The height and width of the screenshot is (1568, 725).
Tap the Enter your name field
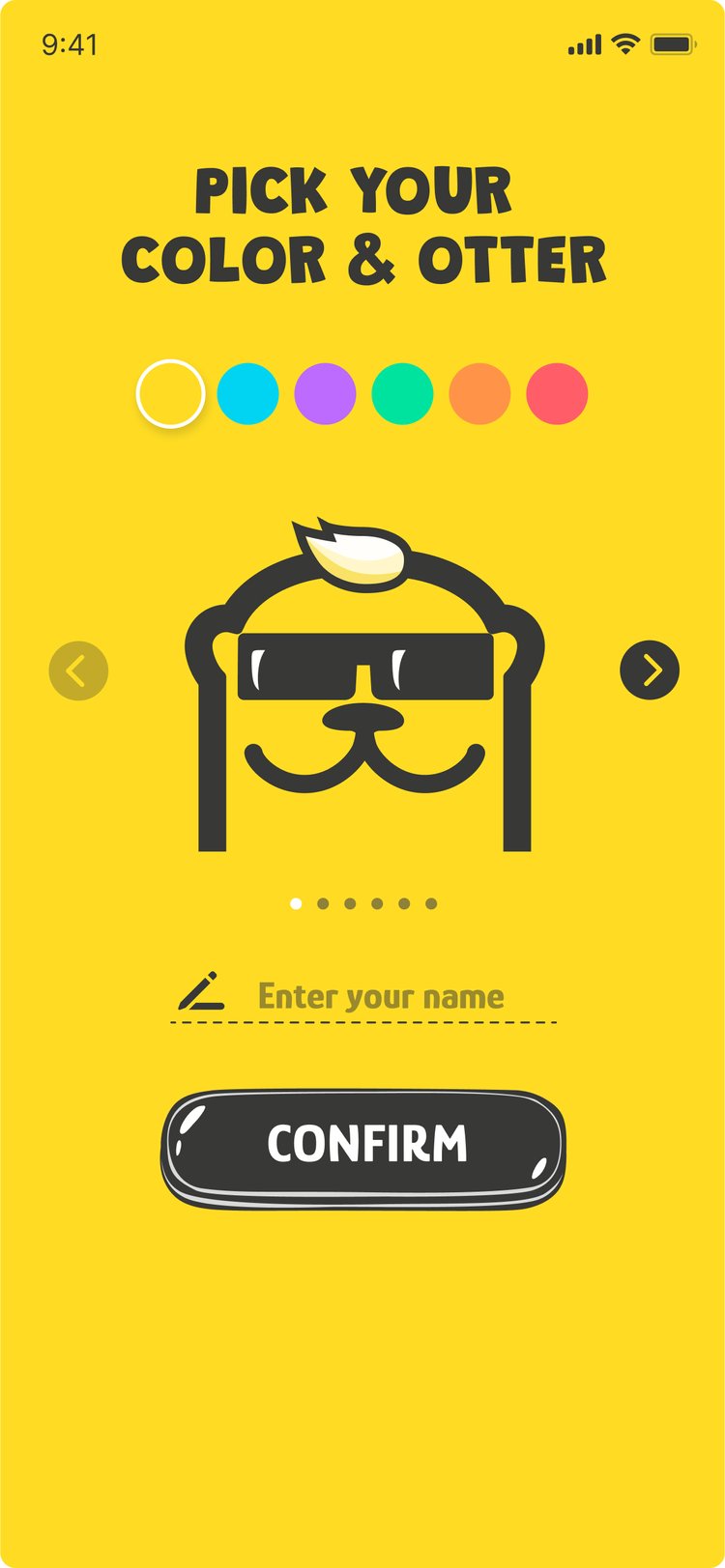363,996
